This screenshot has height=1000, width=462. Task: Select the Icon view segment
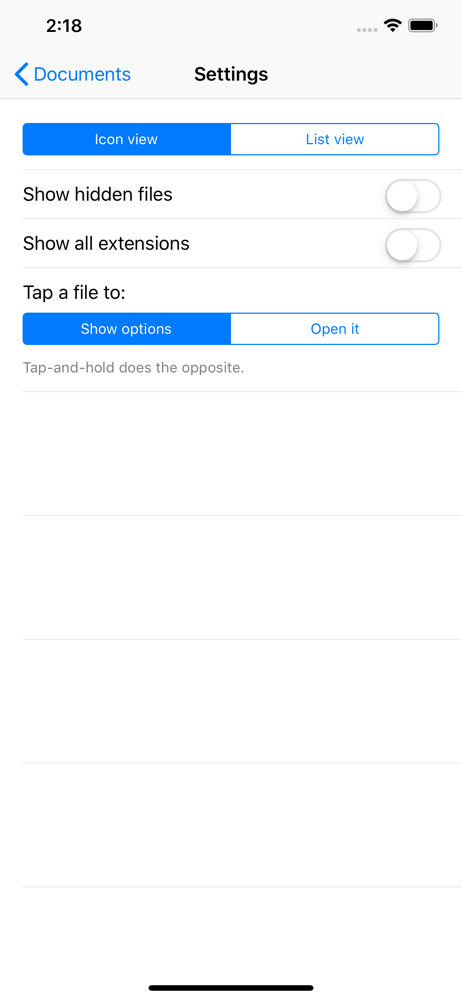(x=126, y=139)
